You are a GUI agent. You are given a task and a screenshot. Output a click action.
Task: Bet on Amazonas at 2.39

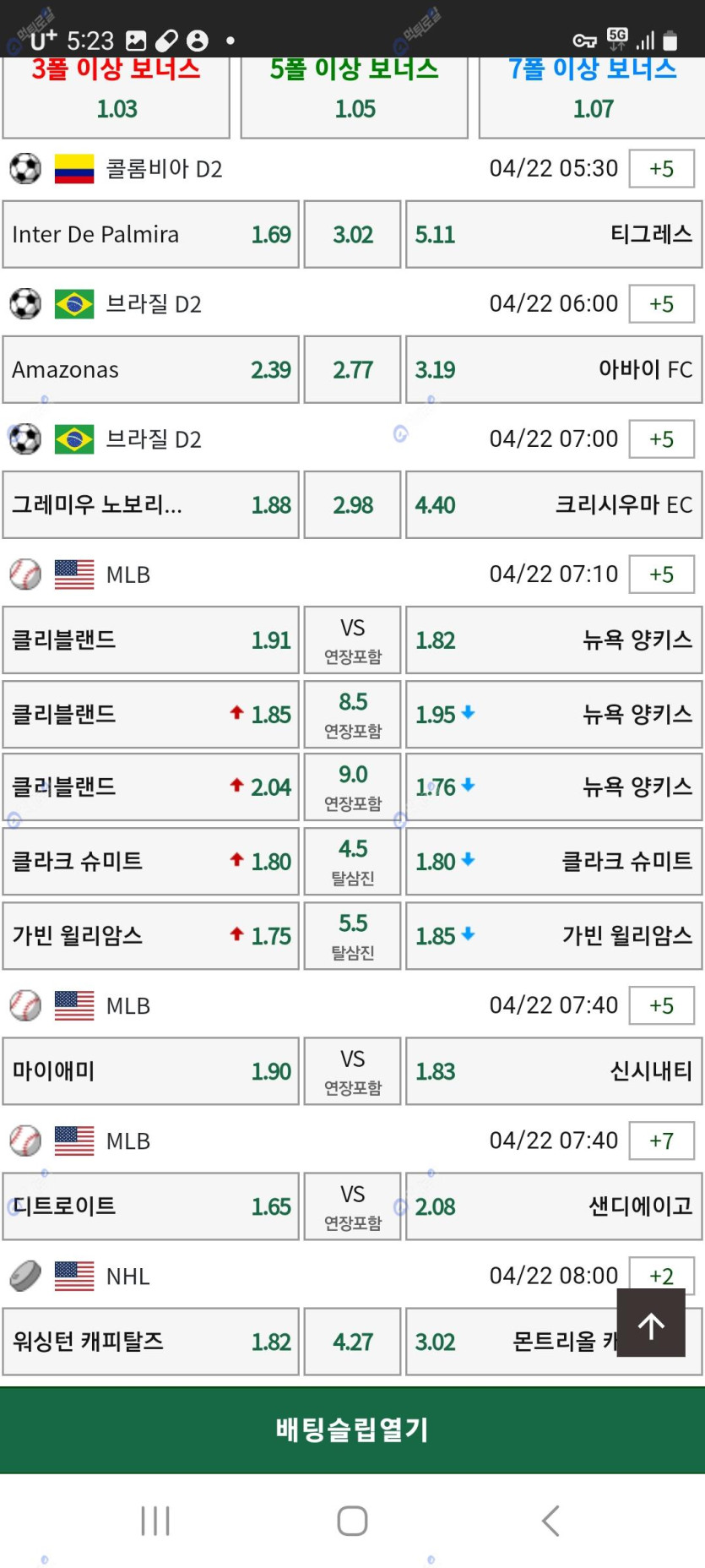tap(150, 369)
